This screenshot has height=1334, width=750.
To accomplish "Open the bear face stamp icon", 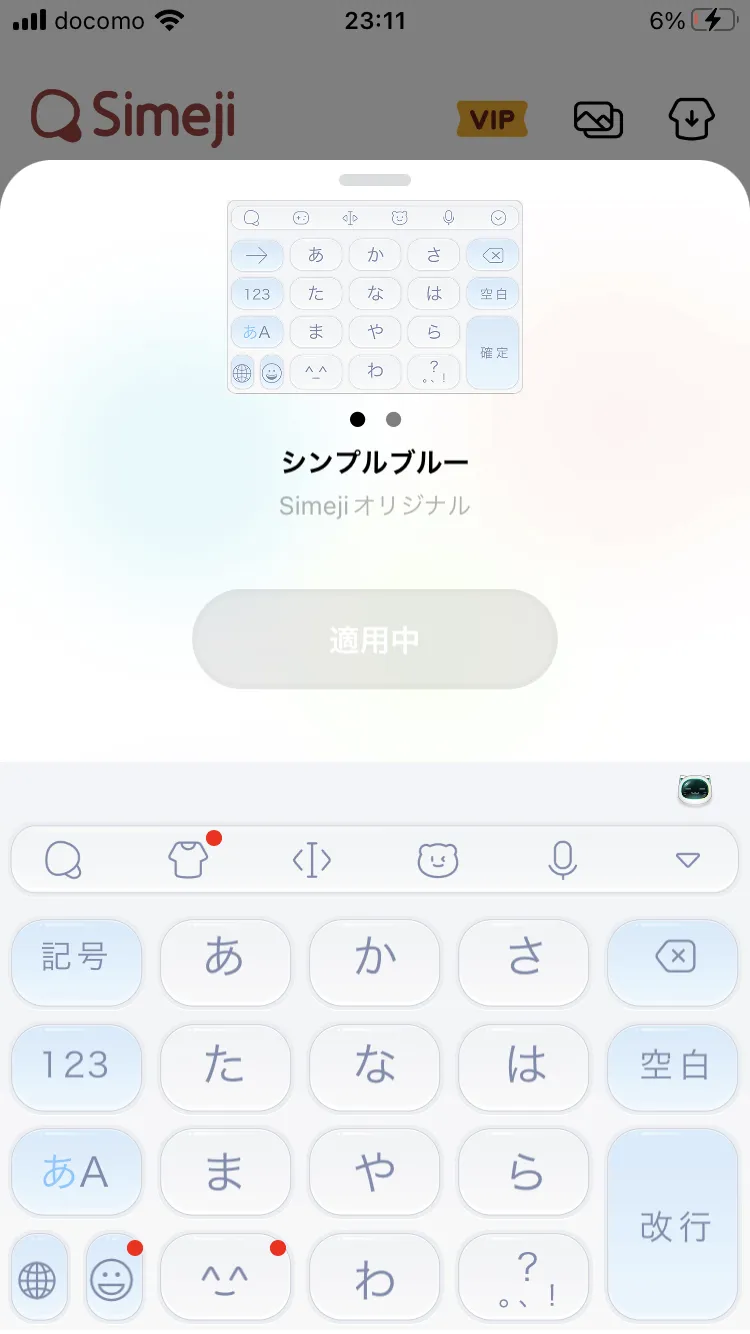I will click(437, 859).
